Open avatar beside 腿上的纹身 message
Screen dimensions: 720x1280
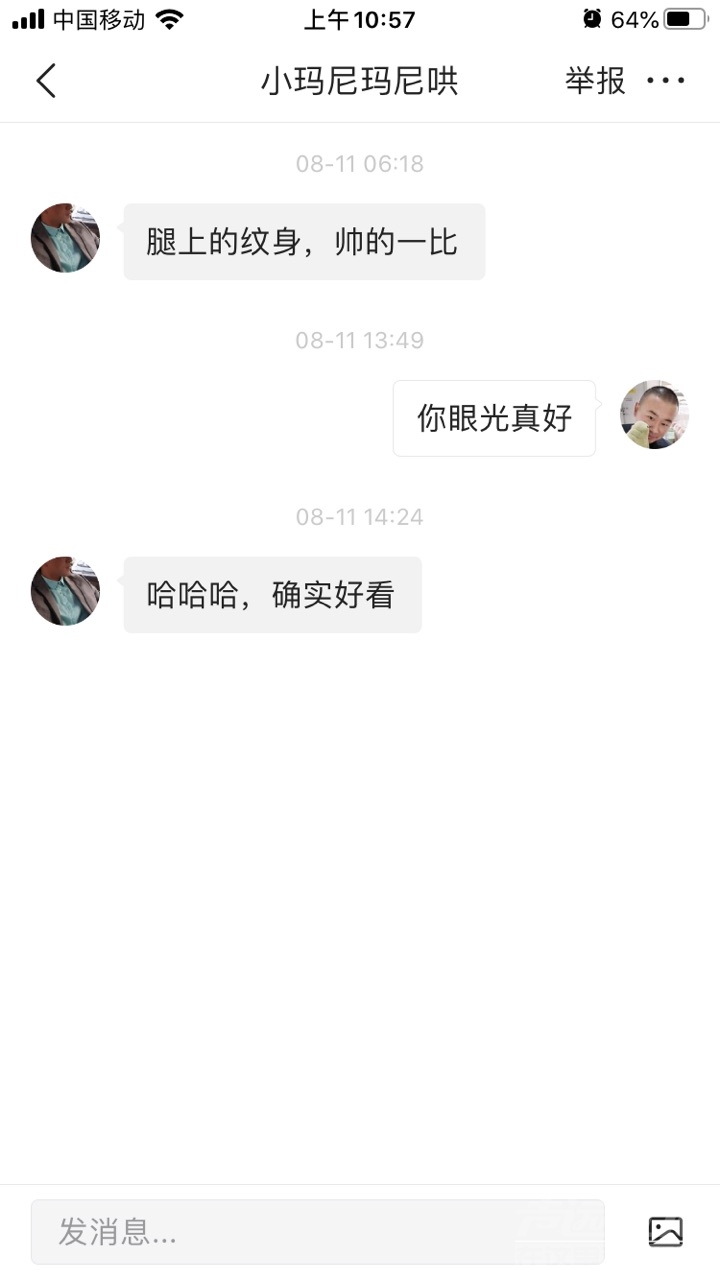[66, 238]
